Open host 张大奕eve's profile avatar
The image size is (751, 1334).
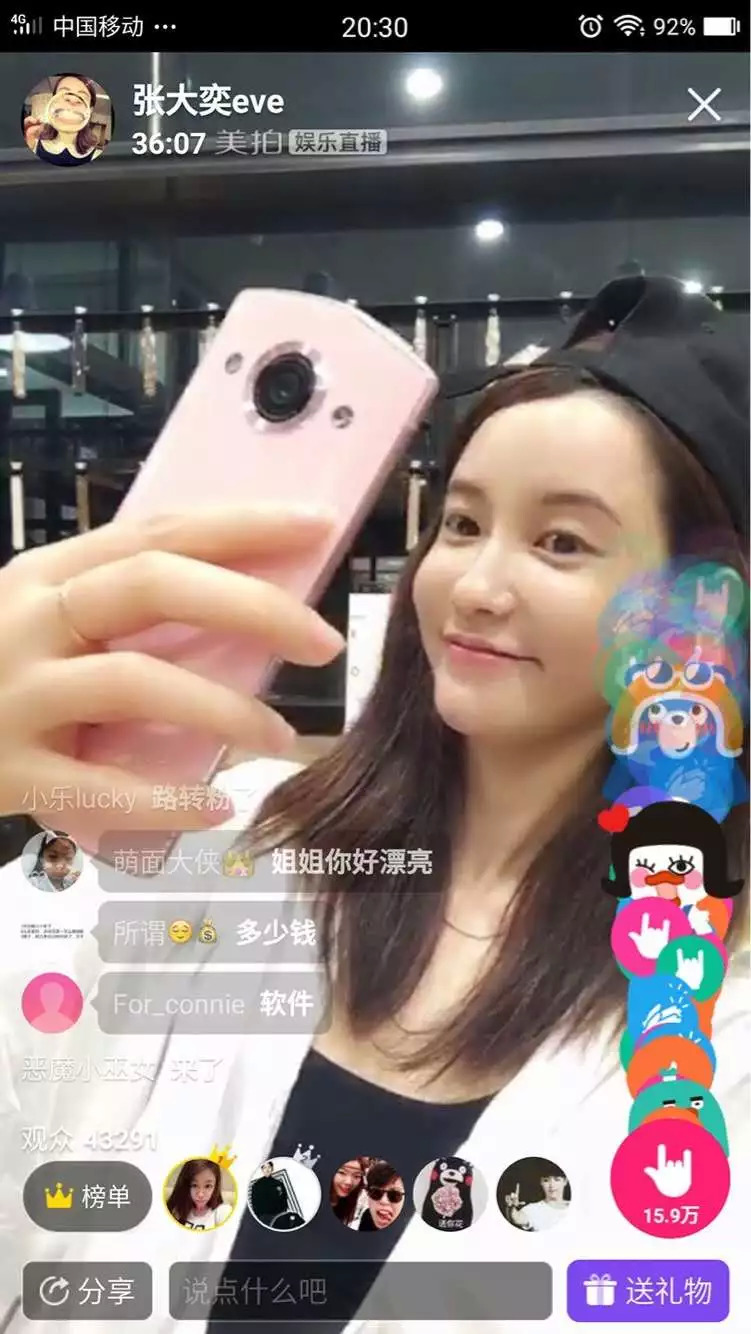pyautogui.click(x=67, y=119)
